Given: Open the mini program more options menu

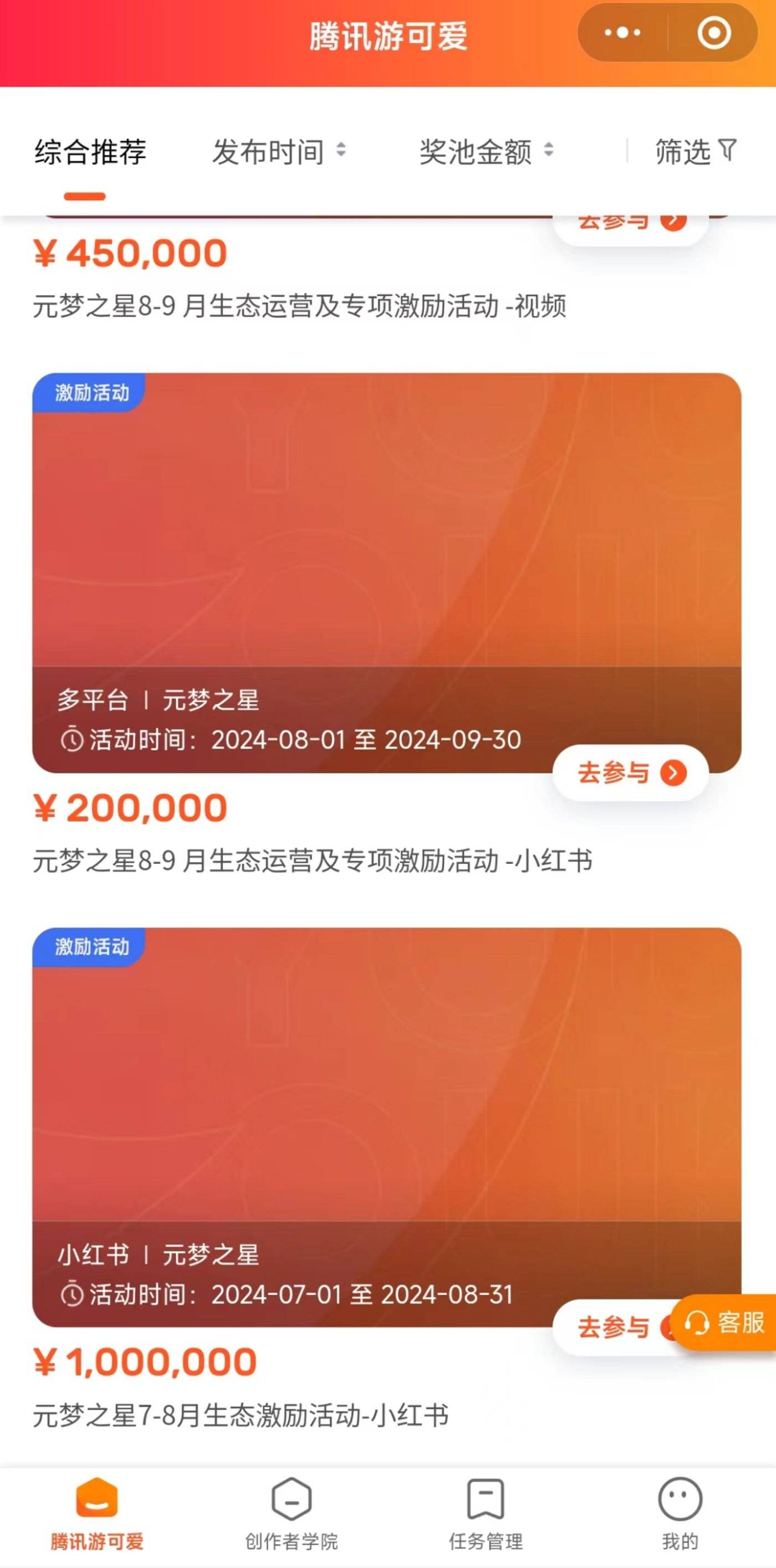Looking at the screenshot, I should 622,33.
